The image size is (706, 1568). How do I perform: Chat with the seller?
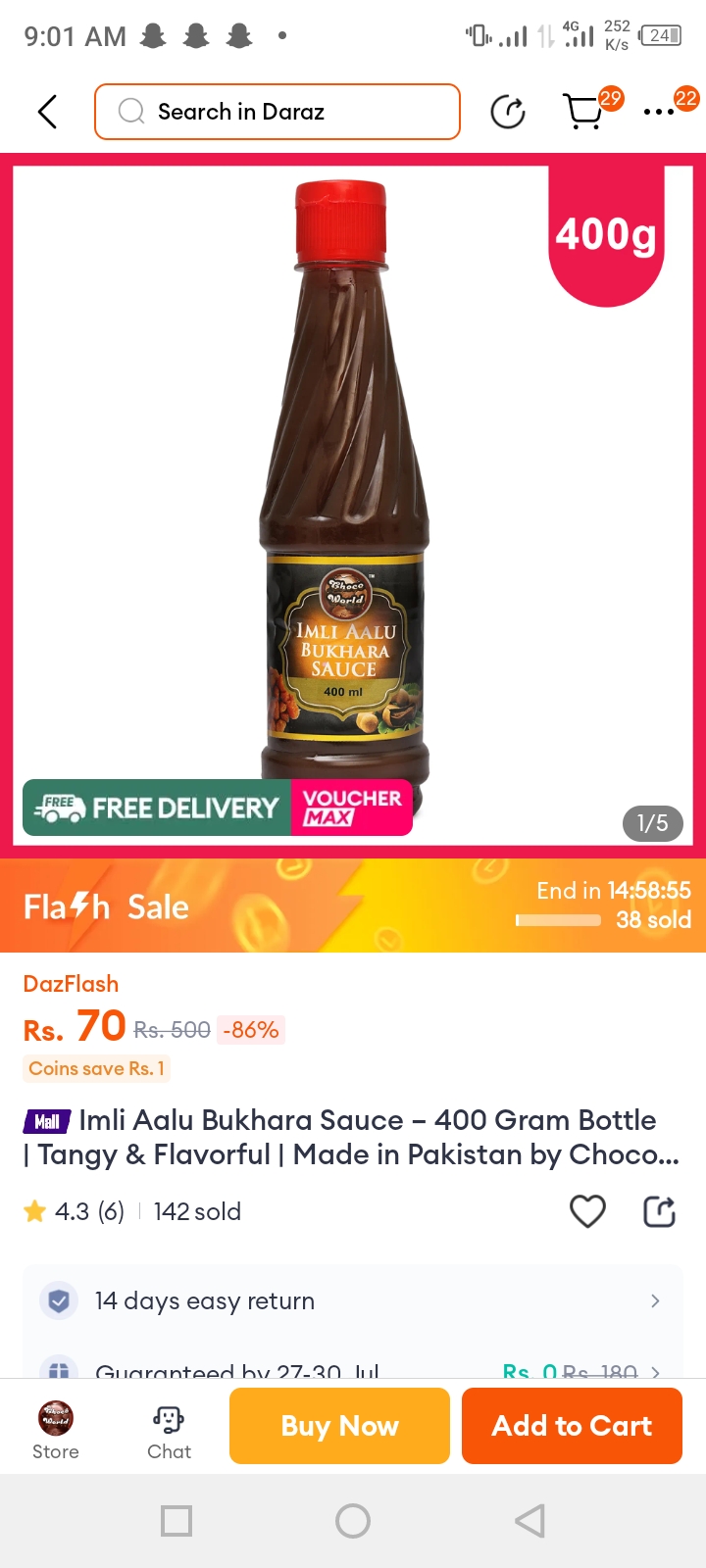click(169, 1430)
